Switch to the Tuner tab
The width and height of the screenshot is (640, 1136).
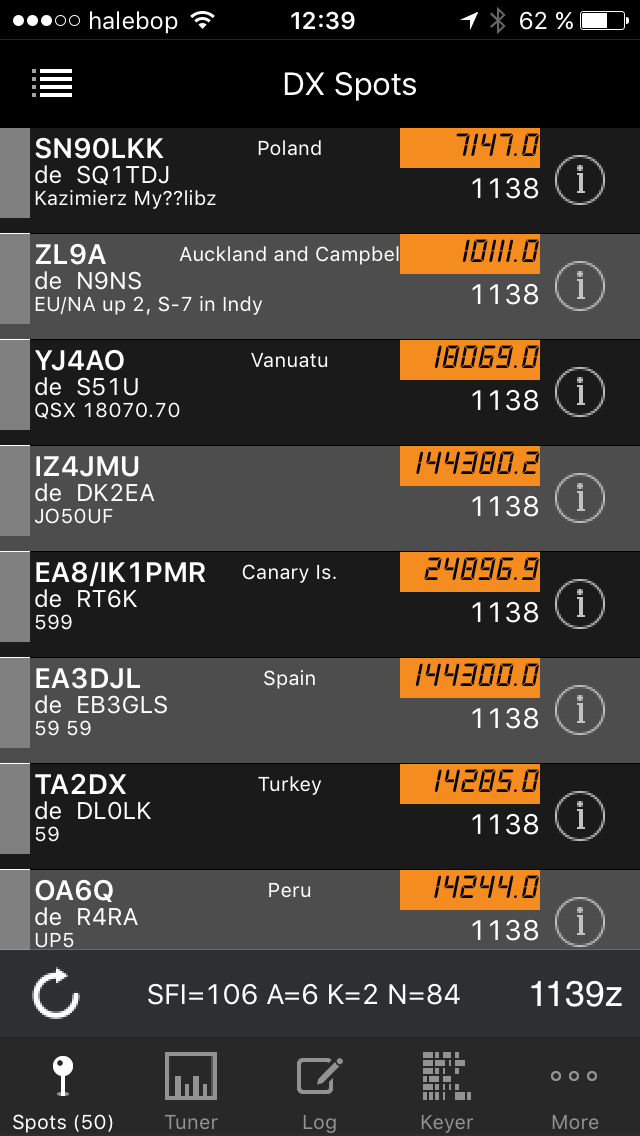pos(191,1090)
